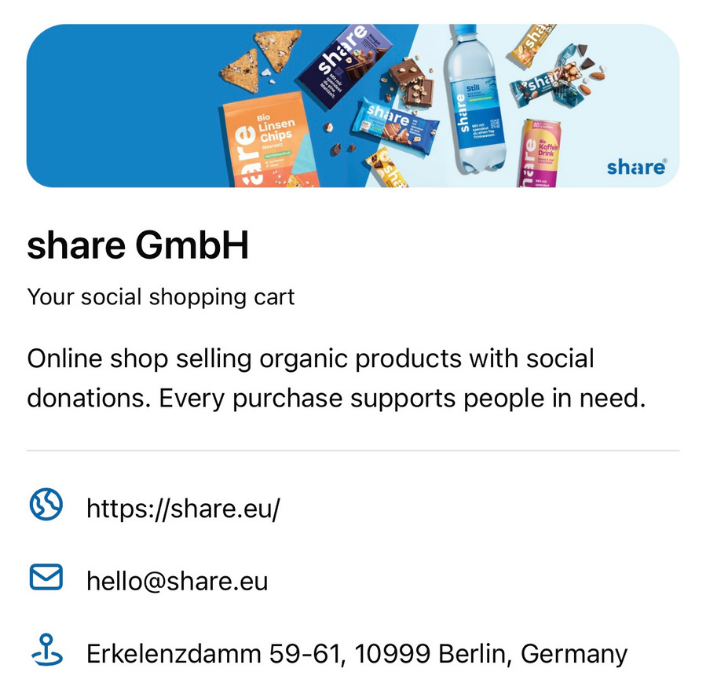Email hello@share.eu

[177, 581]
